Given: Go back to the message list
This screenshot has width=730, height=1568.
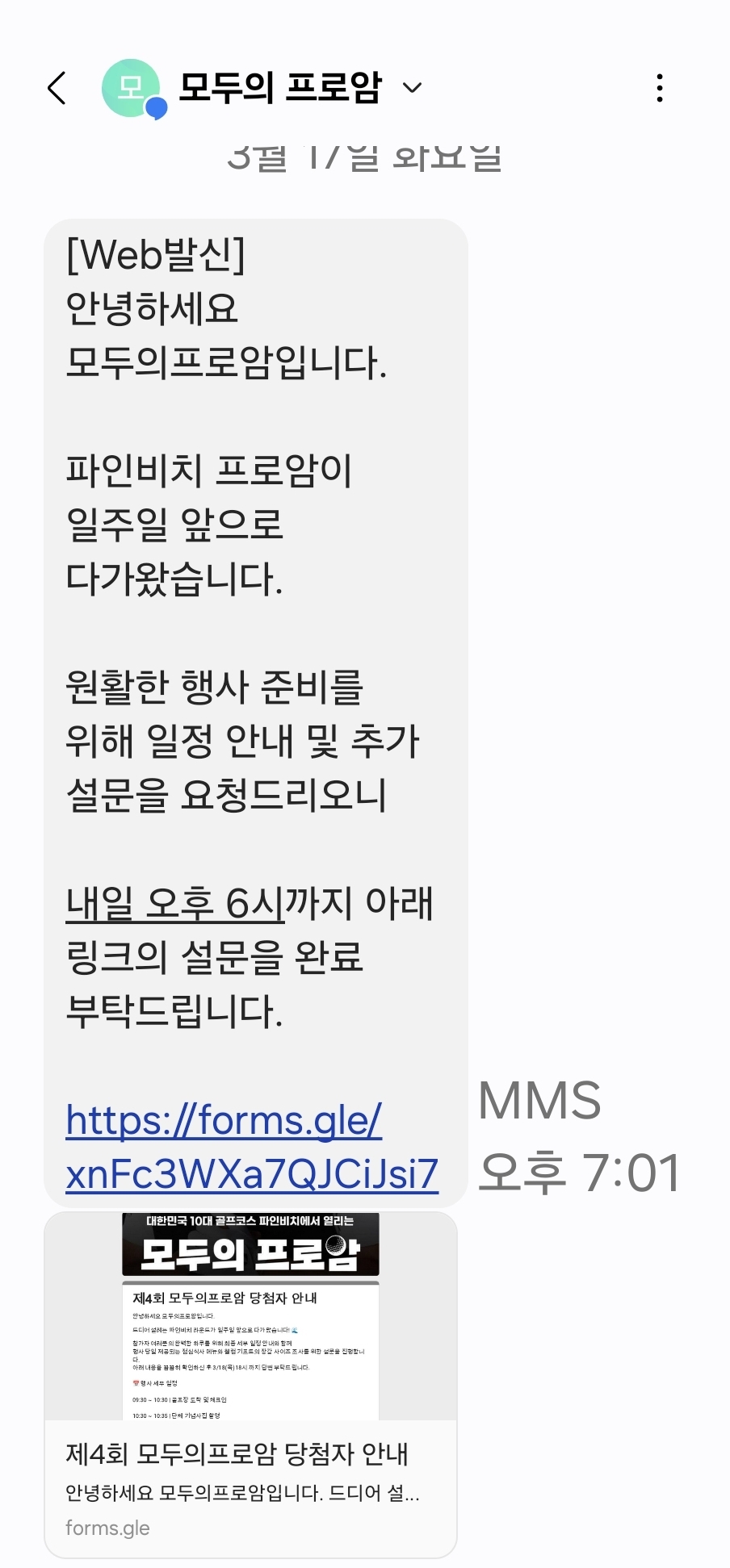Looking at the screenshot, I should click(57, 88).
